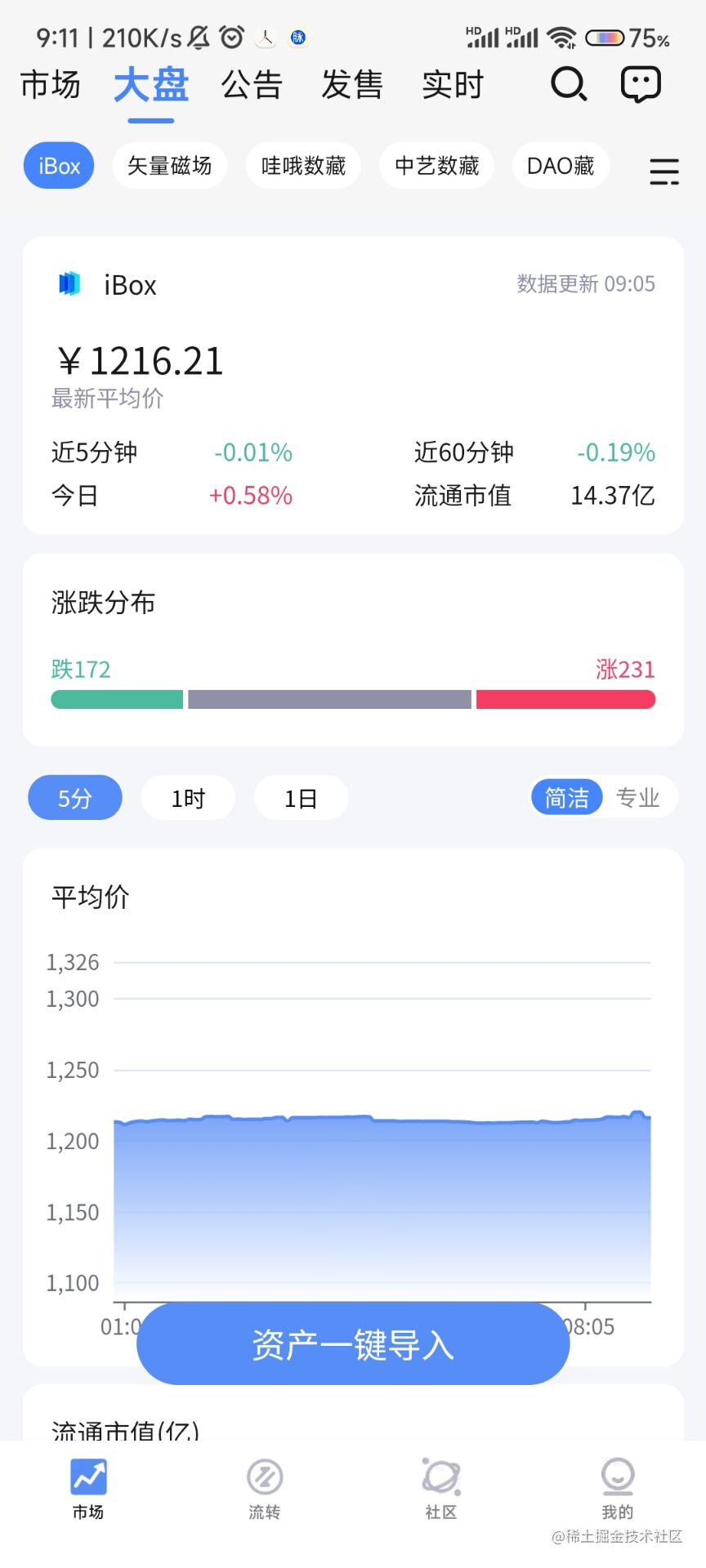Open the 我的 bottom tab

pos(618,1489)
